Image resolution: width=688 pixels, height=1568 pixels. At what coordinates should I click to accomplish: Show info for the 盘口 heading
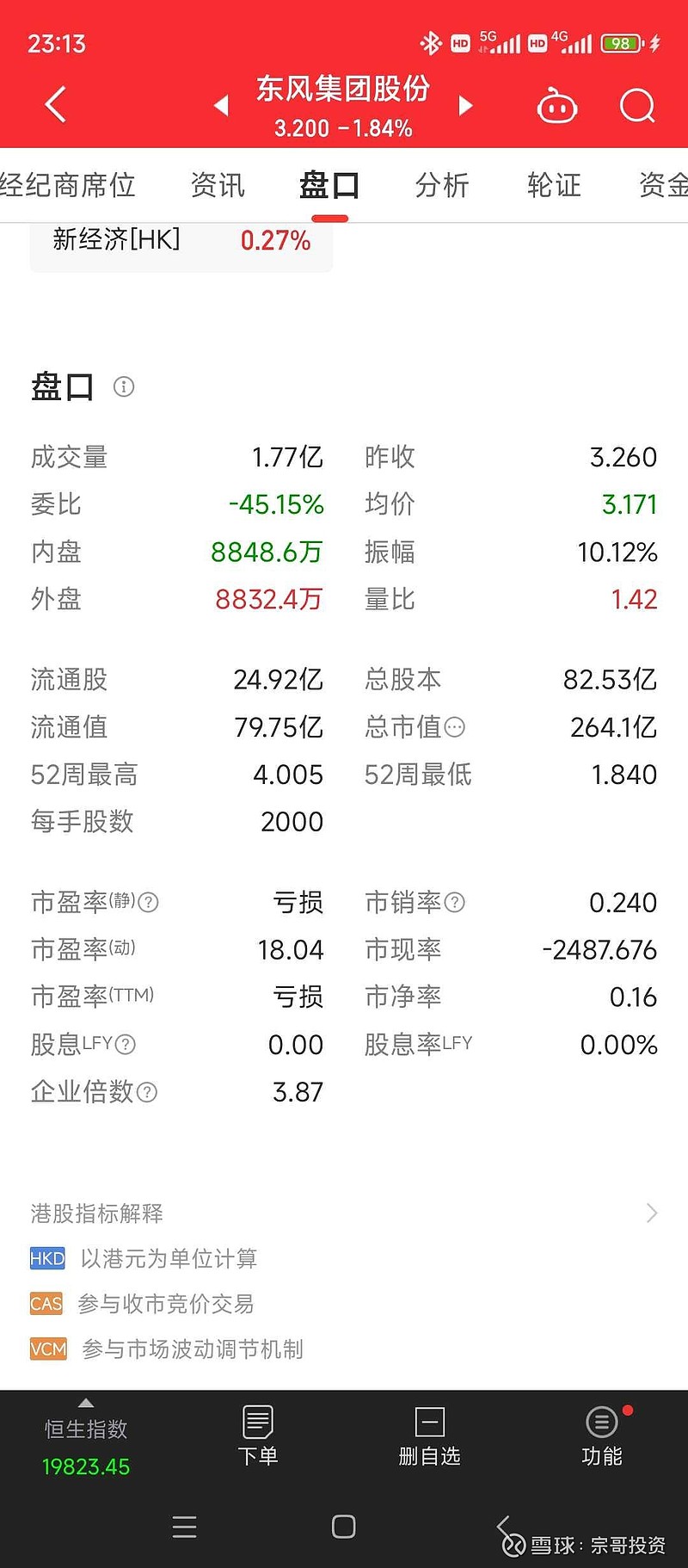click(x=124, y=387)
